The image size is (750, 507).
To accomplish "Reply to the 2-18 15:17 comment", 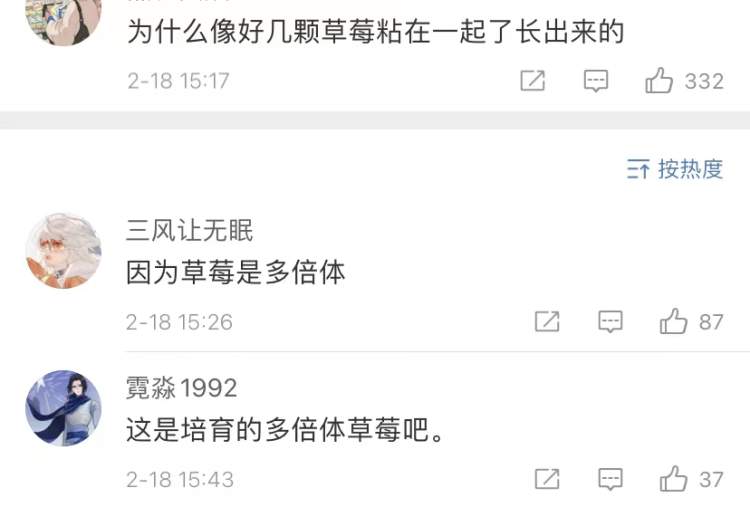I will tap(596, 81).
